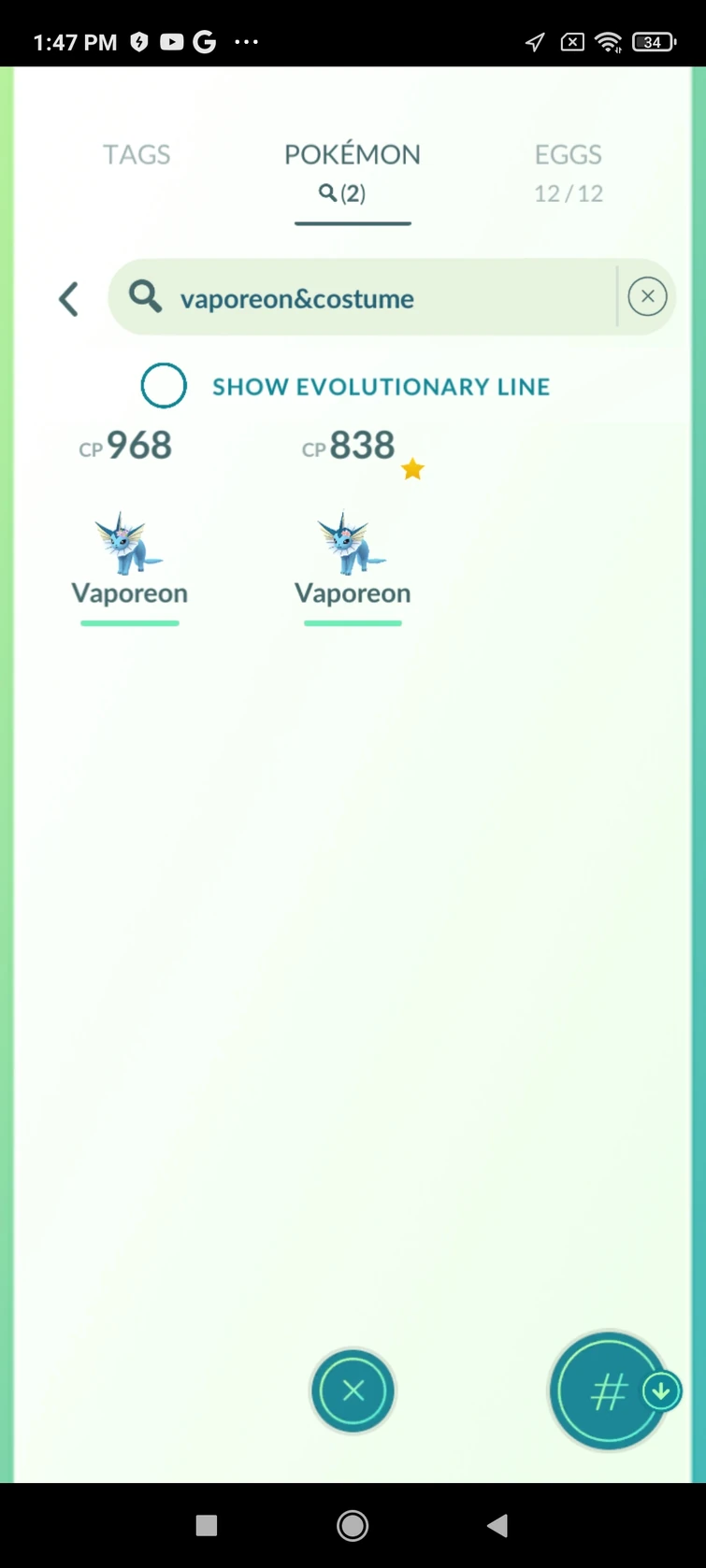Tap the vaporeon&costume search field

(x=374, y=298)
